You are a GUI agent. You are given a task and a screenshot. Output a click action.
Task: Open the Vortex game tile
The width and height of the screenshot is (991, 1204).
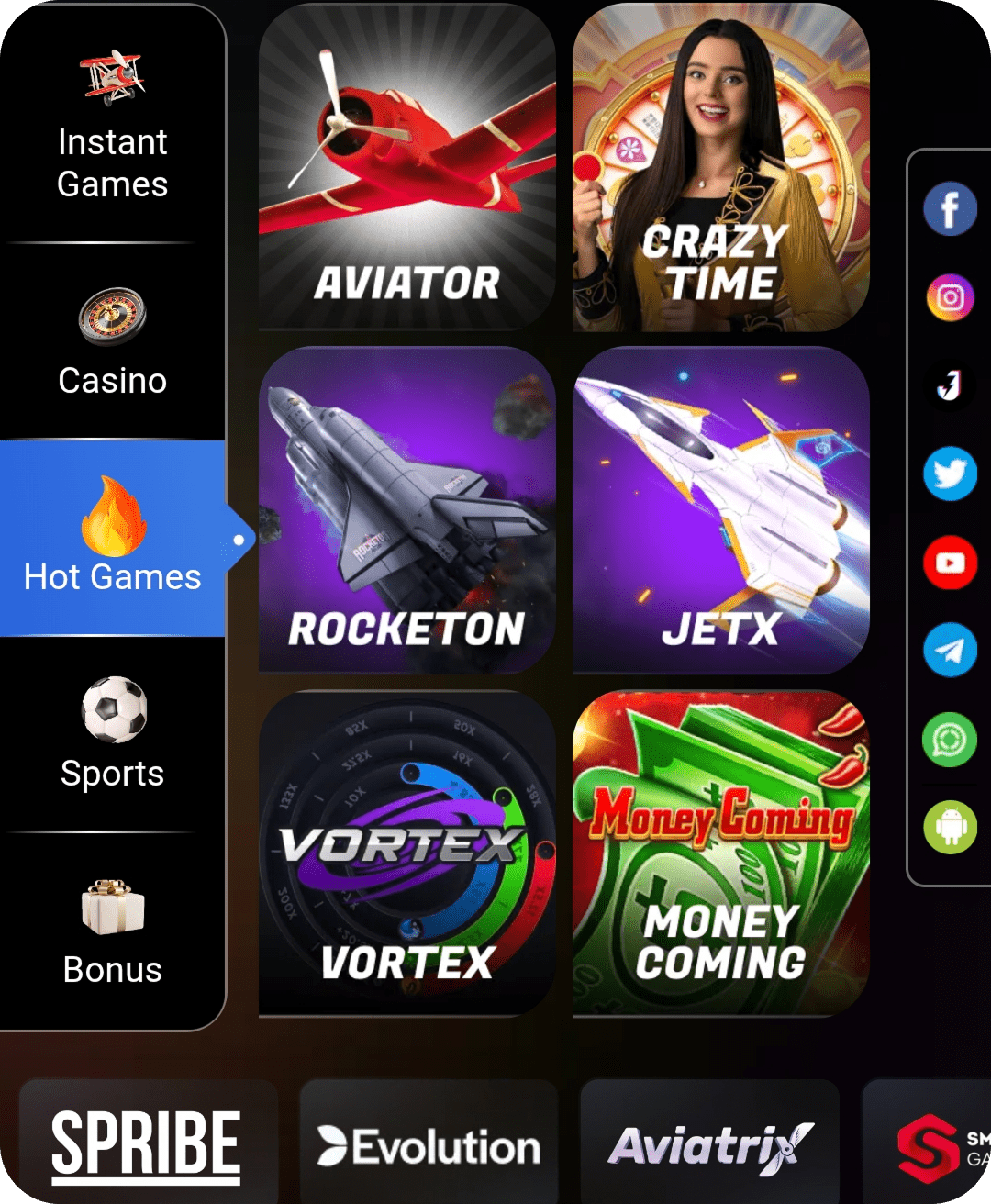click(407, 853)
